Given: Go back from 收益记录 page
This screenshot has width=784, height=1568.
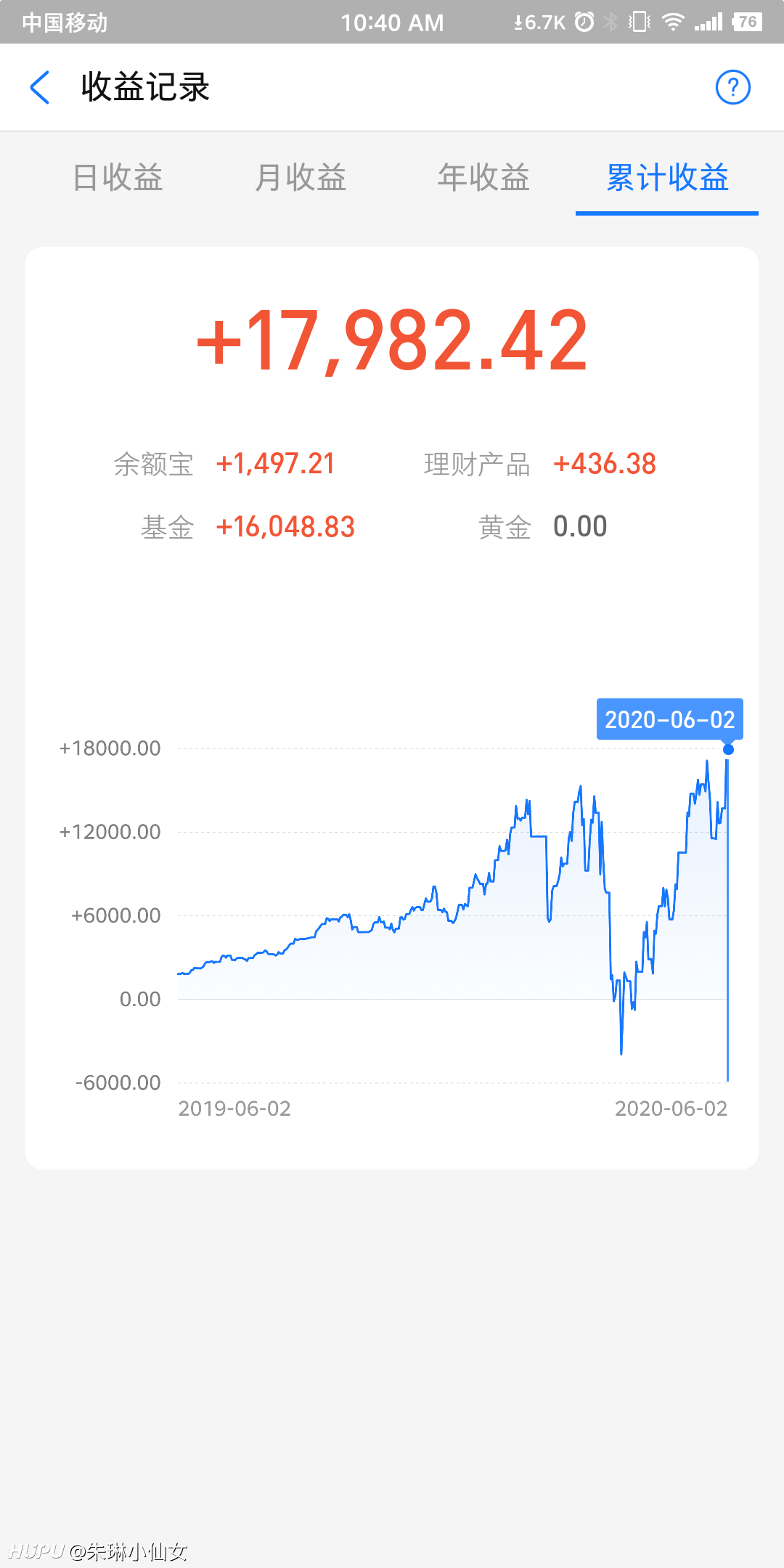Looking at the screenshot, I should pyautogui.click(x=40, y=87).
